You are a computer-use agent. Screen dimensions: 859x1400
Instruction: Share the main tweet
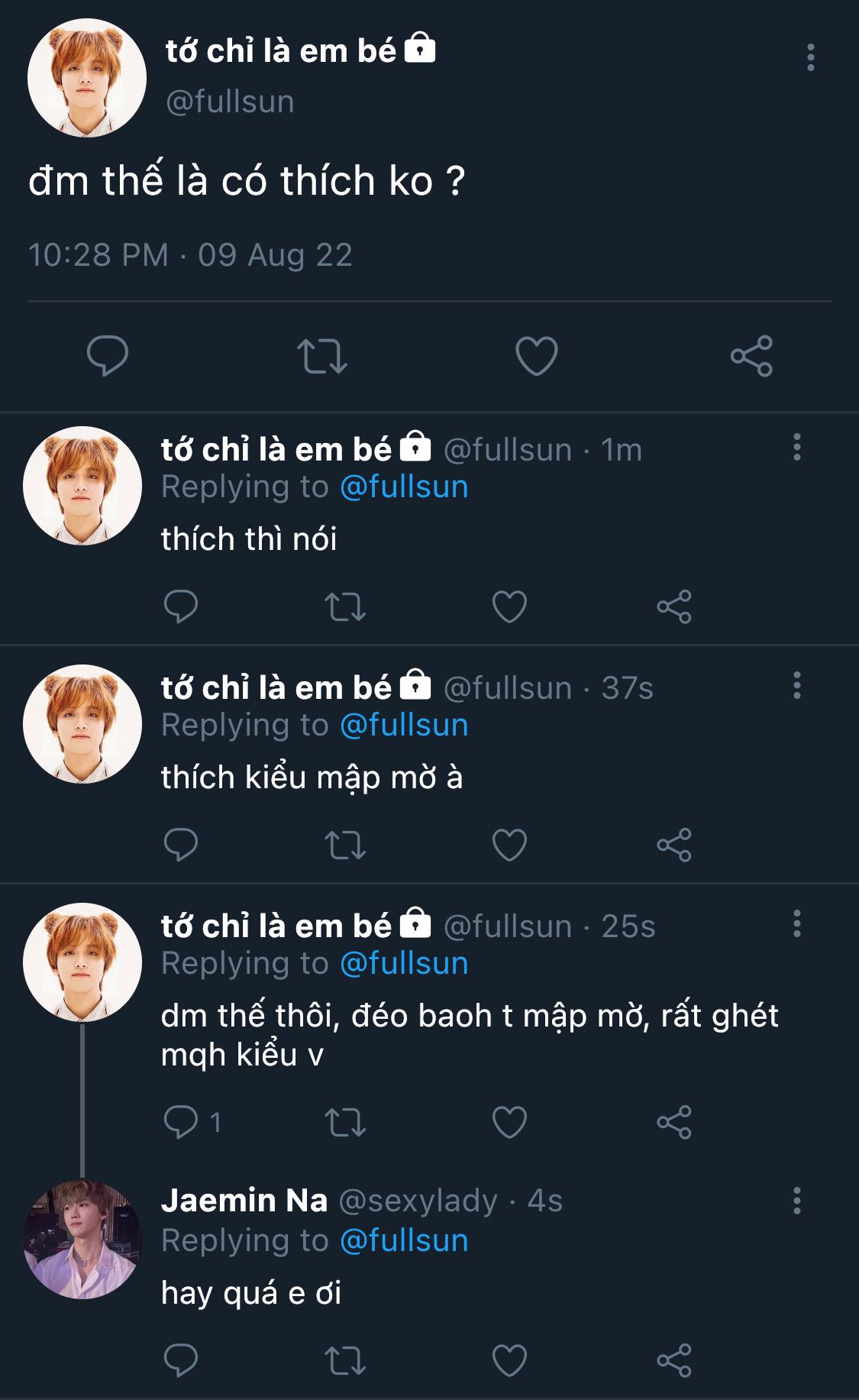751,356
